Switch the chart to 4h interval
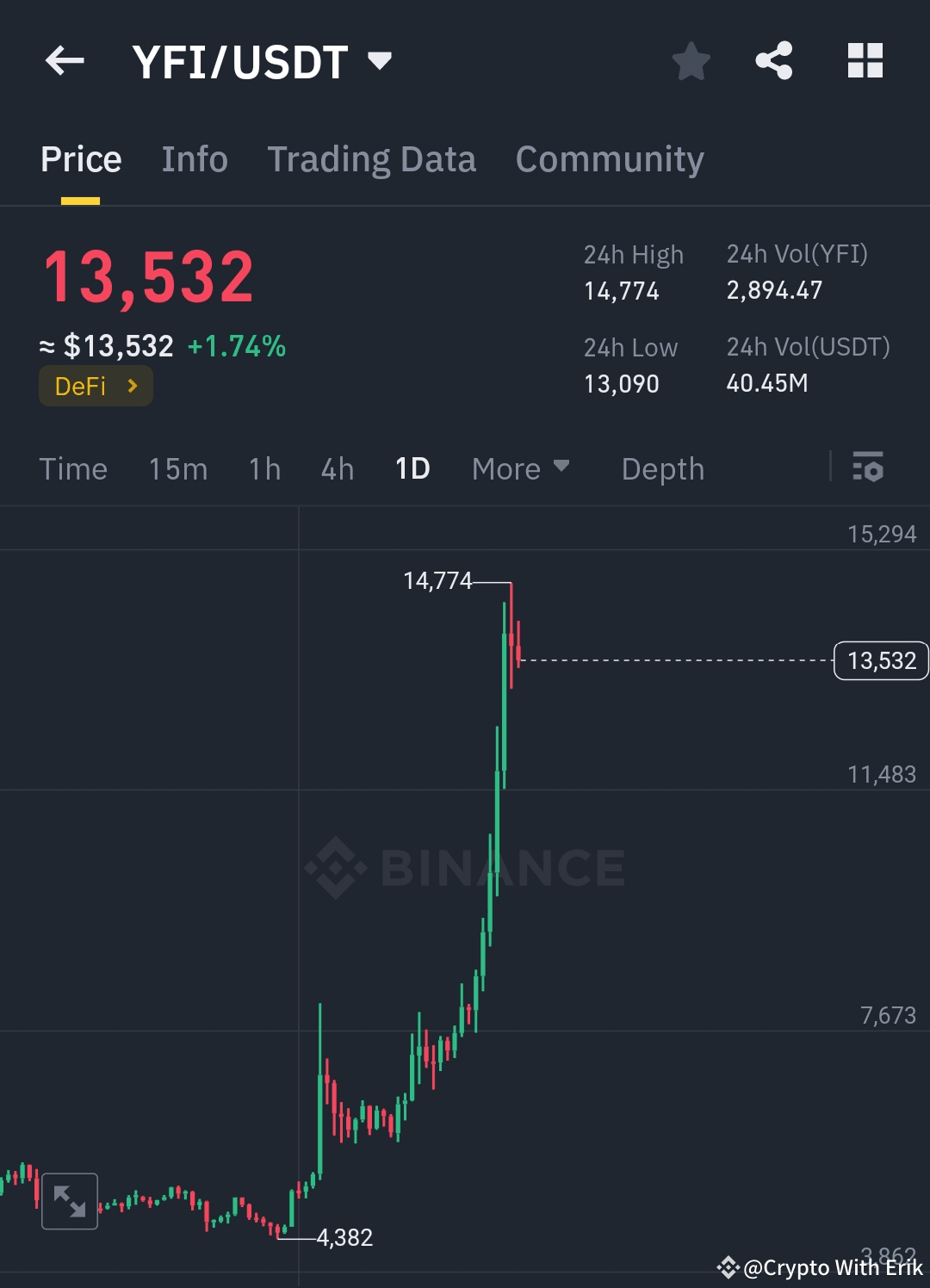The image size is (930, 1288). tap(338, 469)
